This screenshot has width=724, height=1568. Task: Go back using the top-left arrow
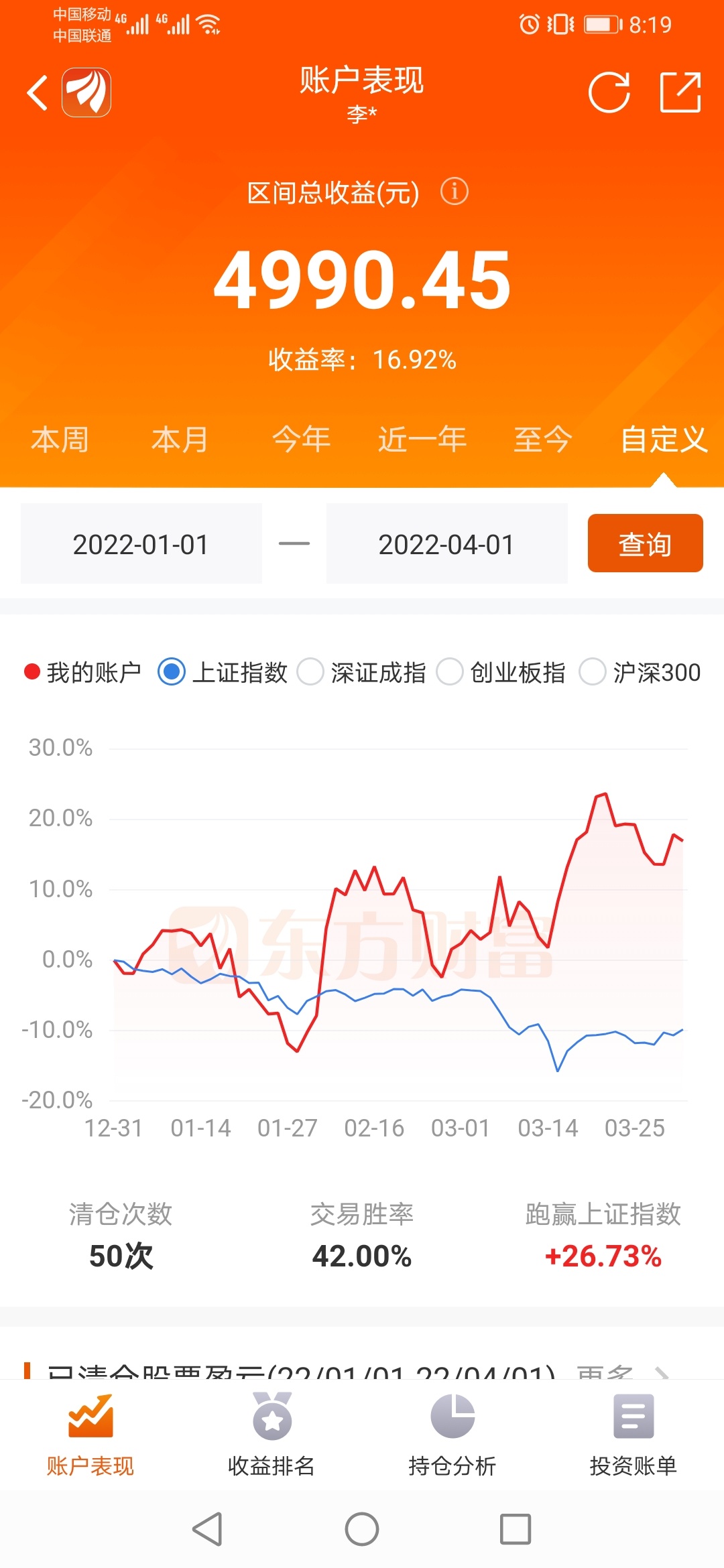38,92
